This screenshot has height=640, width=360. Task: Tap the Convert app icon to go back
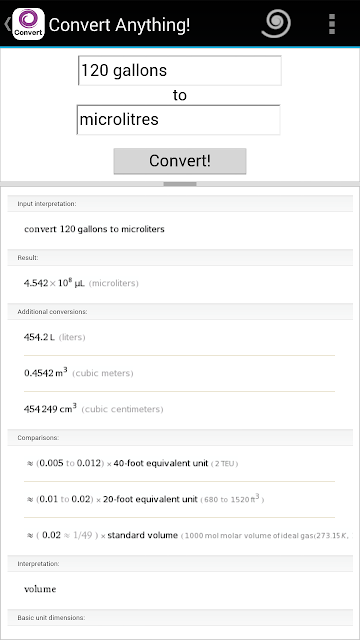click(x=28, y=24)
